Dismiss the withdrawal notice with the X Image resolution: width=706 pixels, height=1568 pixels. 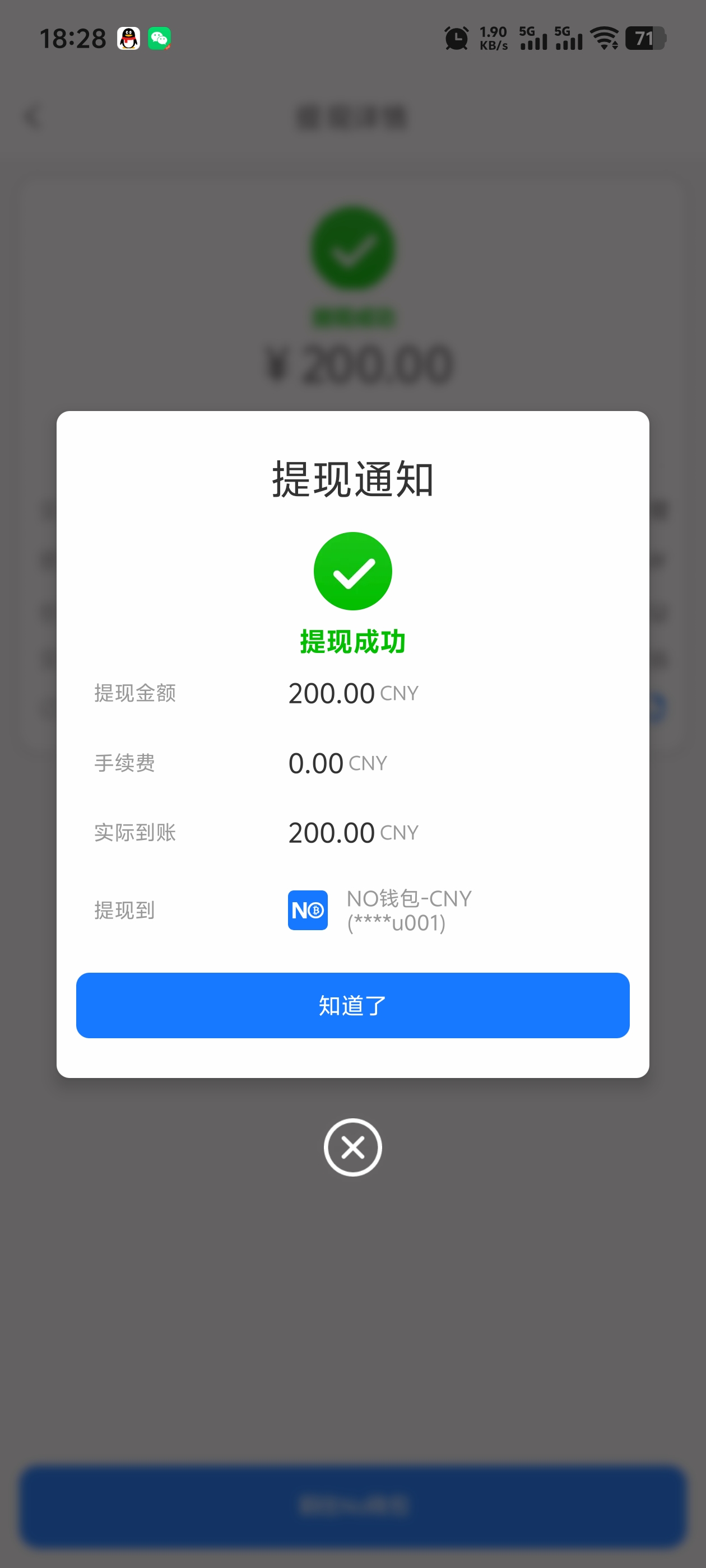tap(352, 1147)
